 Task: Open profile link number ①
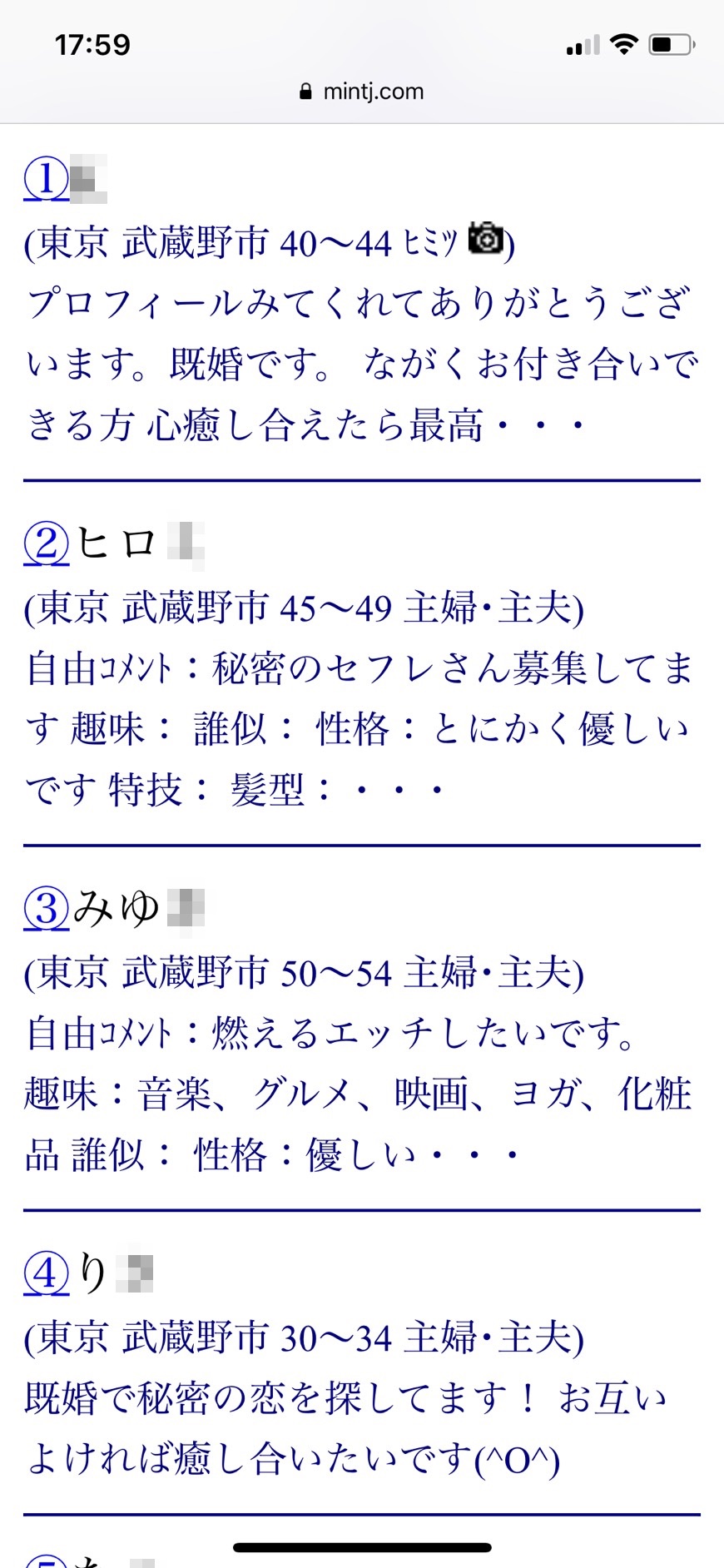46,180
